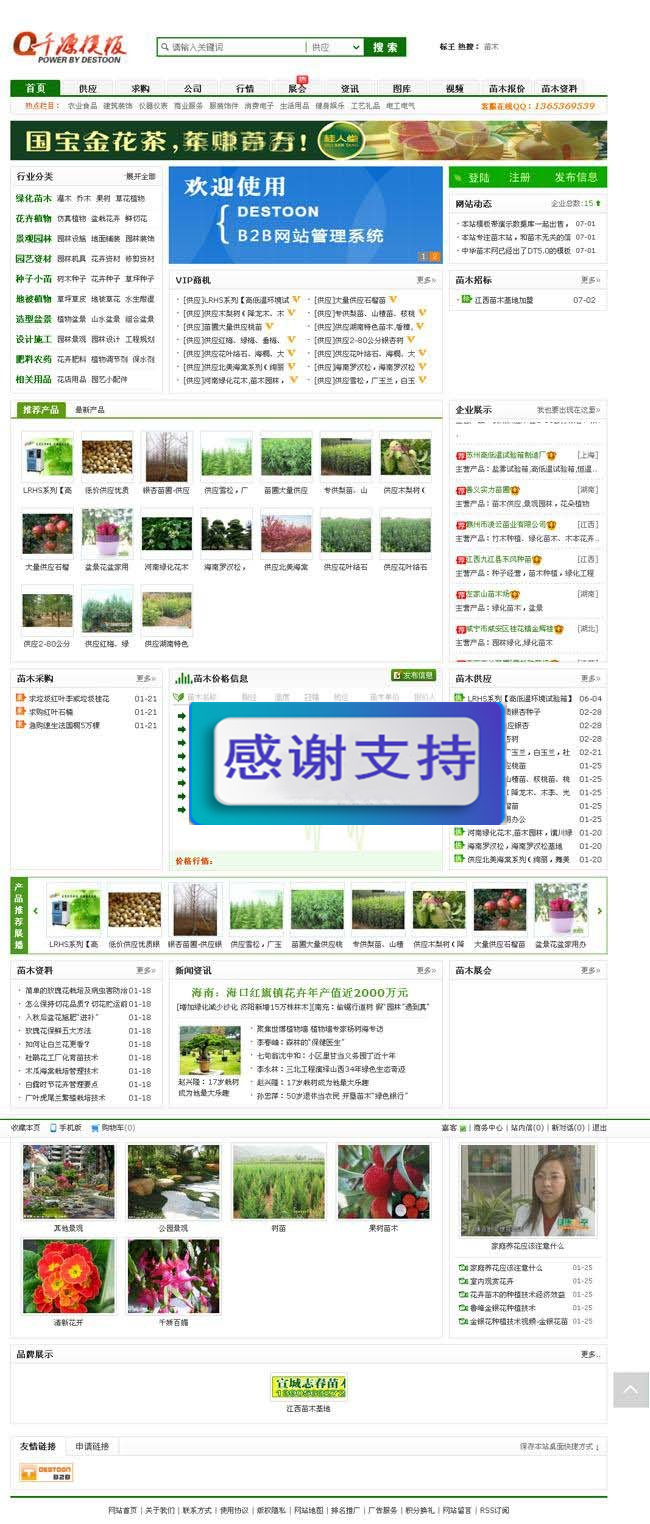Go to the 行情 navigation tab
650x1524 pixels.
tap(244, 88)
